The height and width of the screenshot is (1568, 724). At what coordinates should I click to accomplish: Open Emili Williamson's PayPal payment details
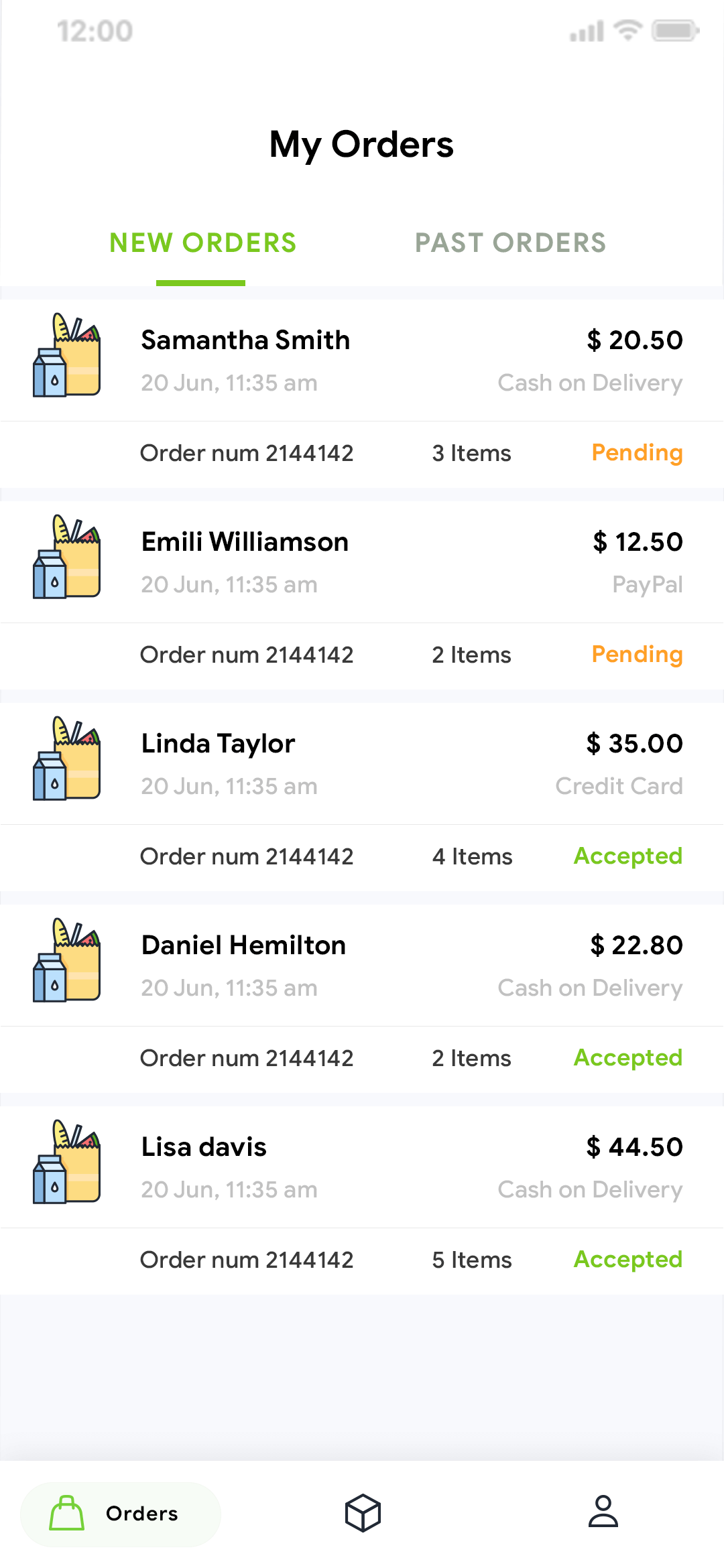coord(648,584)
